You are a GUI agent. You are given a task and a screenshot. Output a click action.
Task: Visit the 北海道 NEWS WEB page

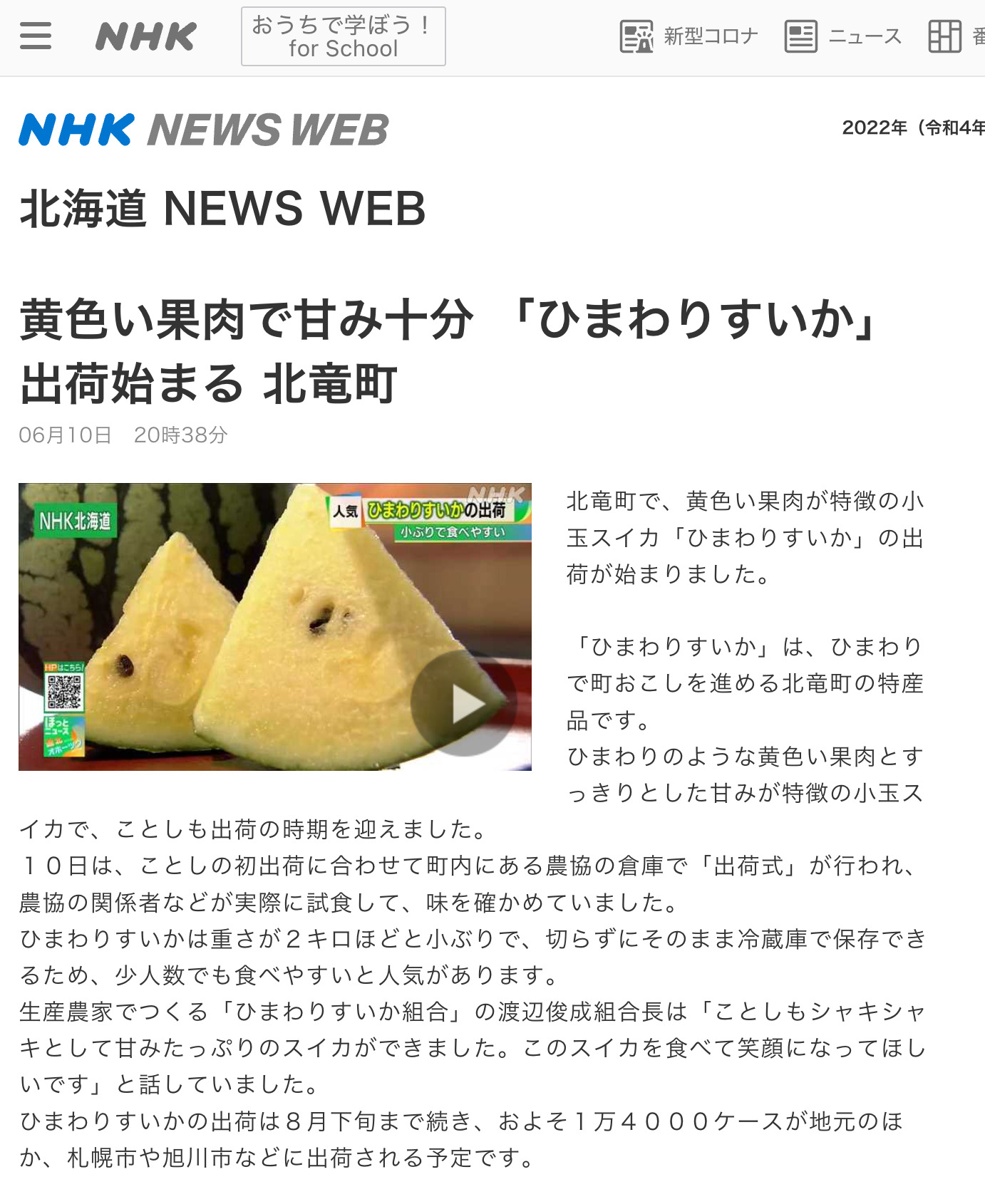coord(223,208)
